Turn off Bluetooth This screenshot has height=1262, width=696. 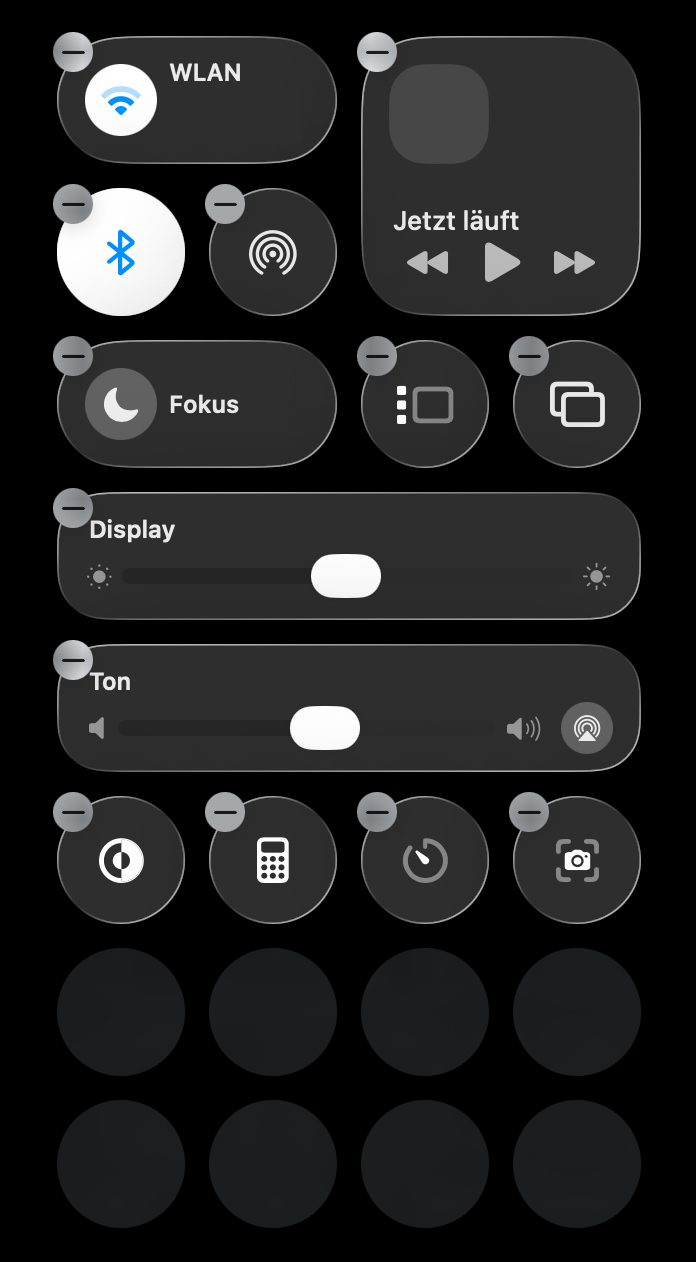point(121,252)
